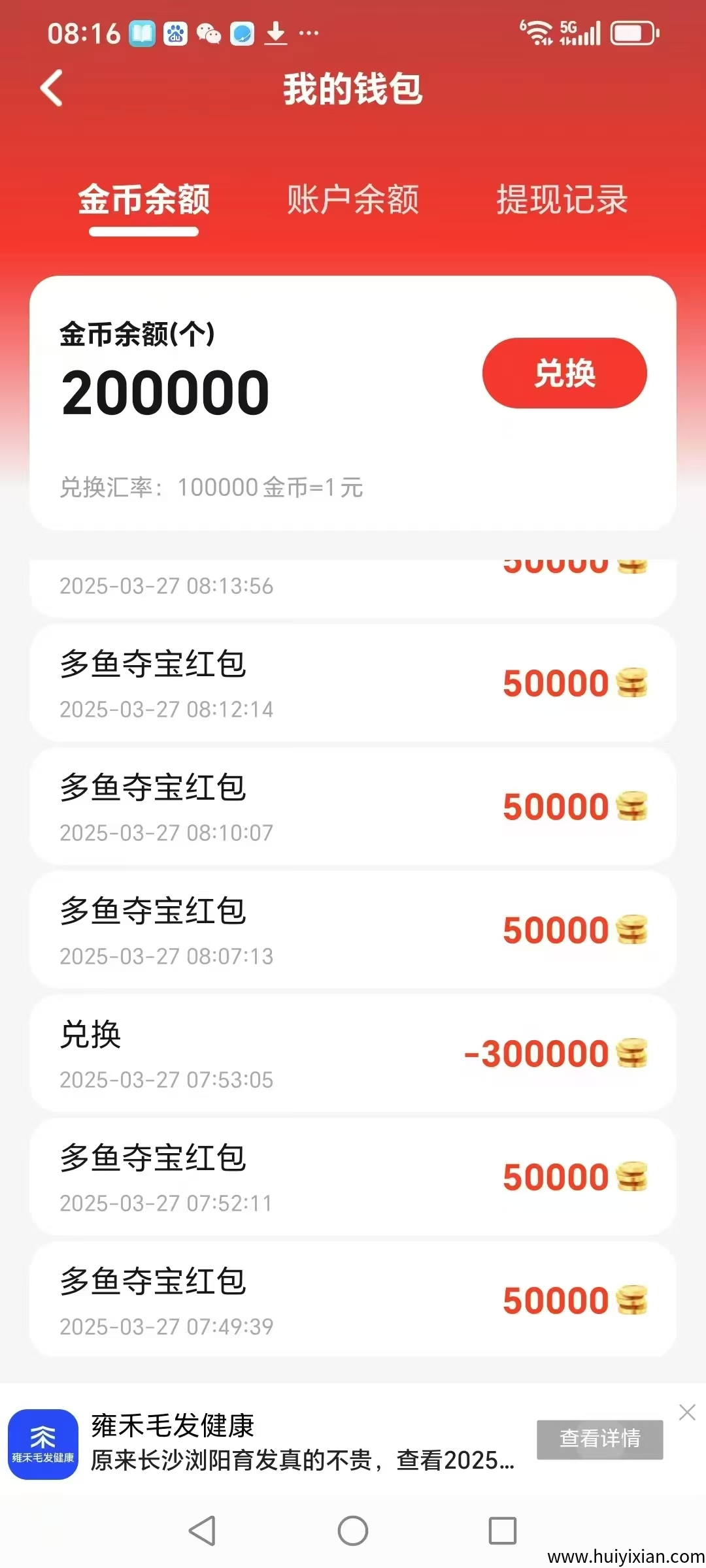
Task: Go back from 我的钱包 page
Action: (x=52, y=88)
